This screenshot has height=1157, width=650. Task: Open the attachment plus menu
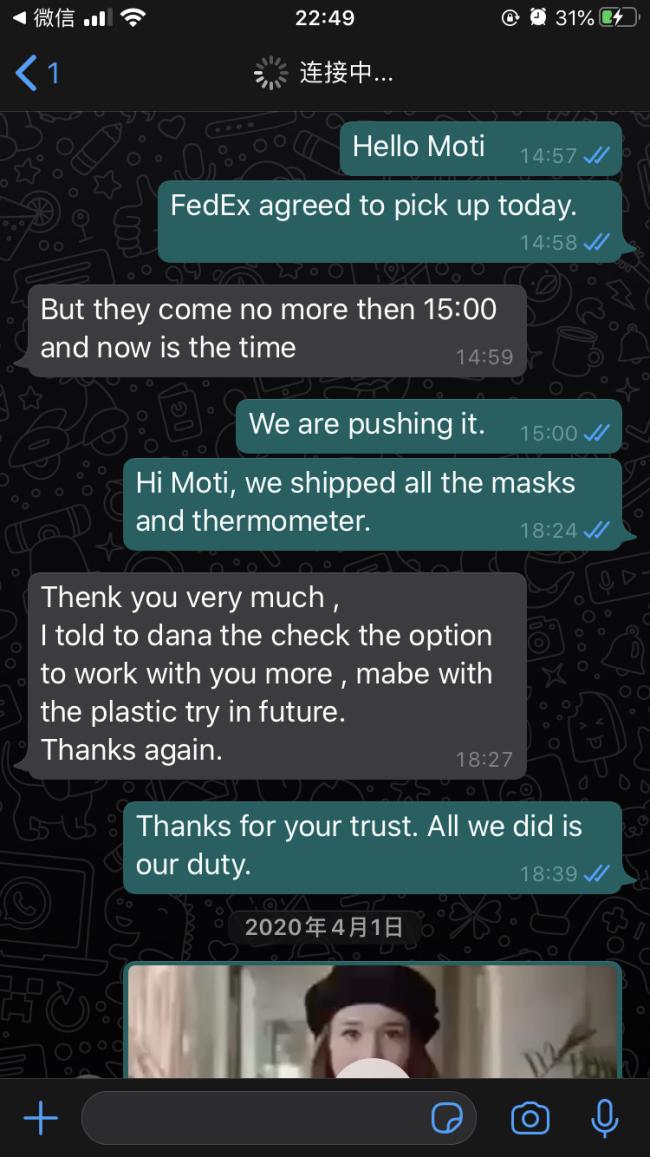[x=41, y=1119]
